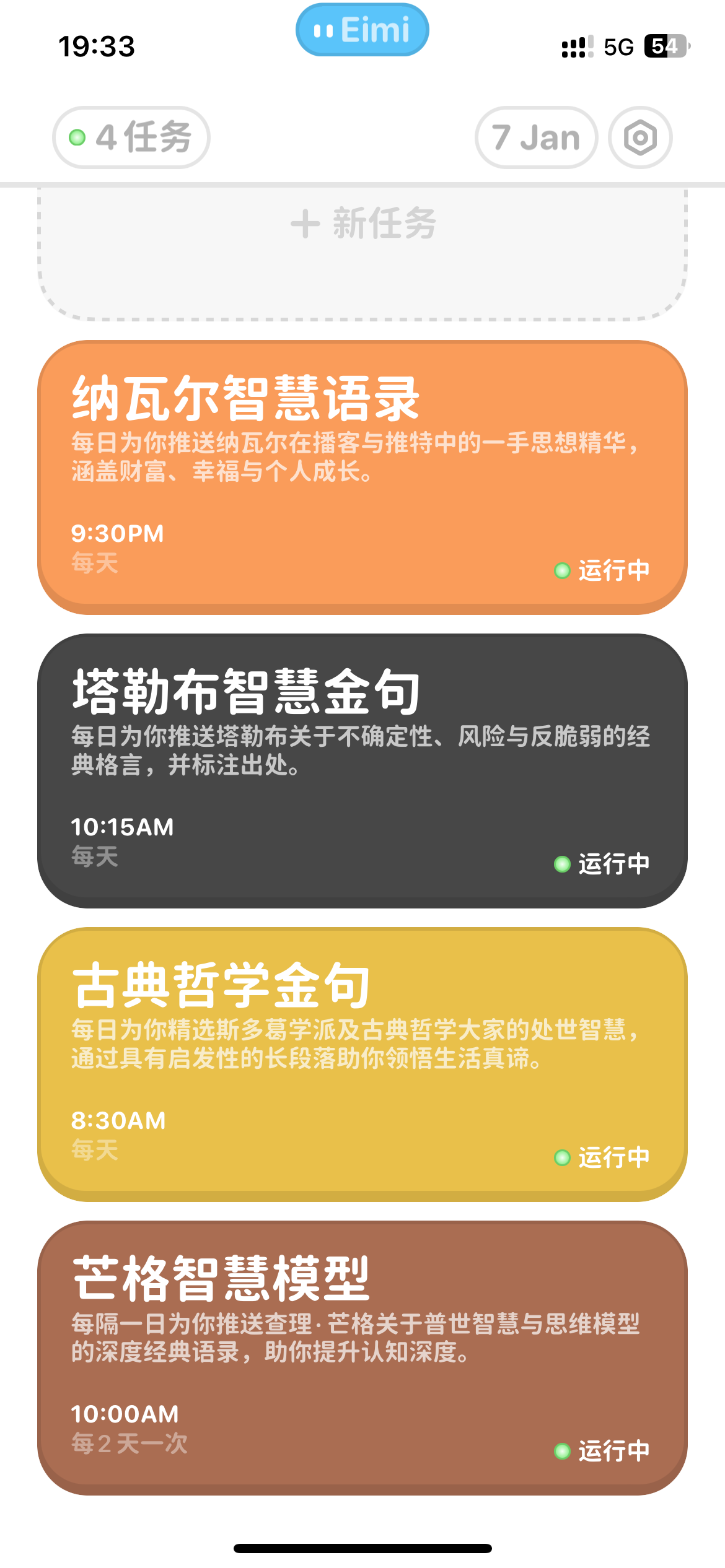725x1568 pixels.
Task: Tap the Eimi pill at top
Action: coord(362,30)
